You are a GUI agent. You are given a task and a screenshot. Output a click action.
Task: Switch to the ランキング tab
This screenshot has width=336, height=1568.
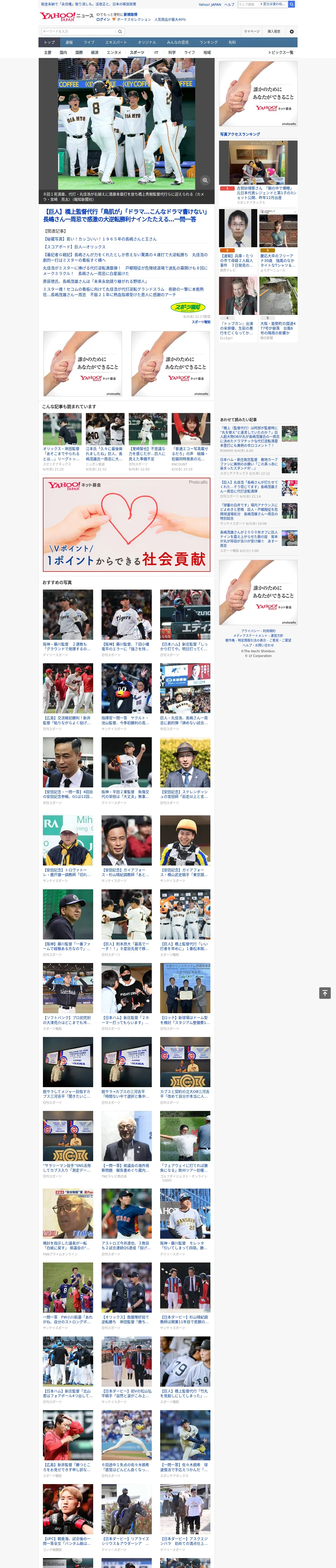coord(209,43)
